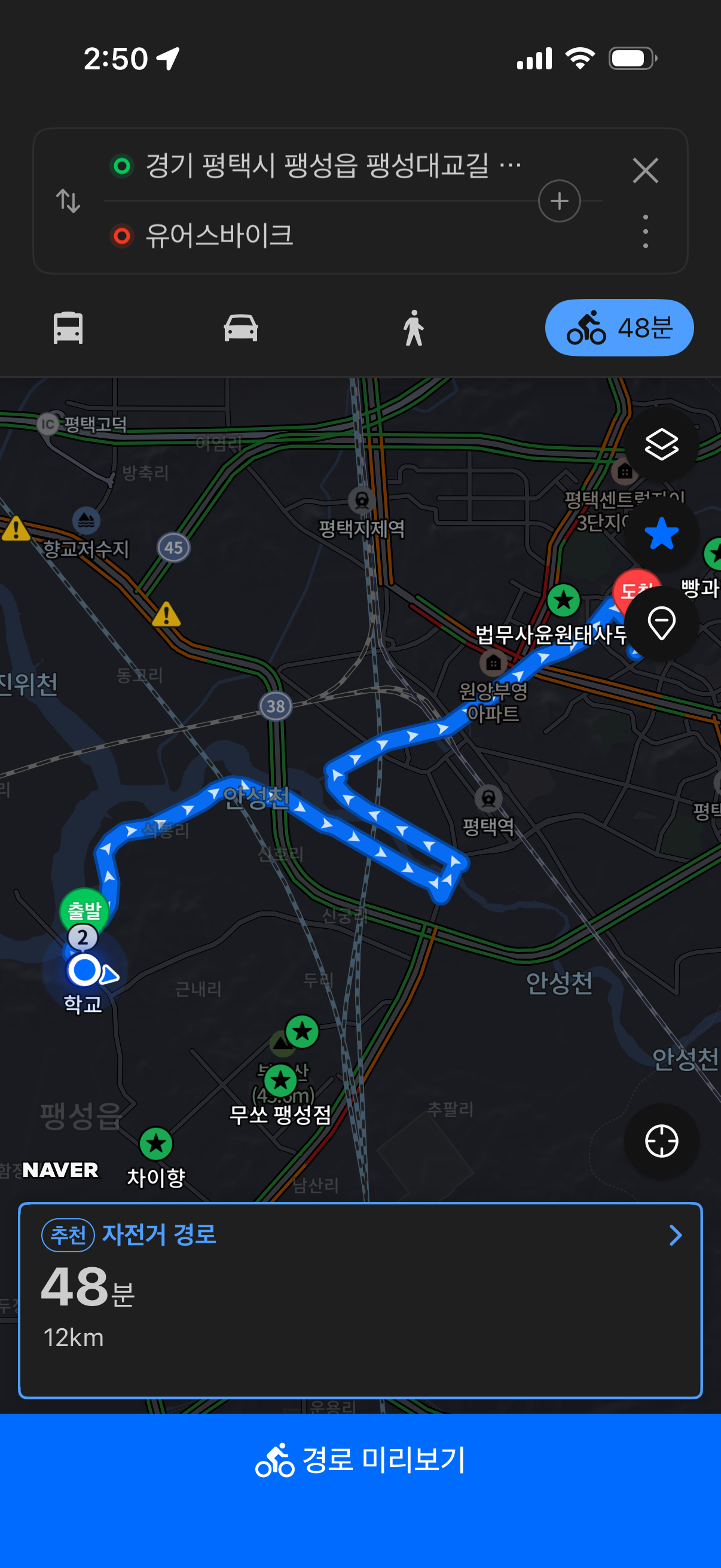Close the route search panel
This screenshot has width=721, height=1568.
pos(645,170)
